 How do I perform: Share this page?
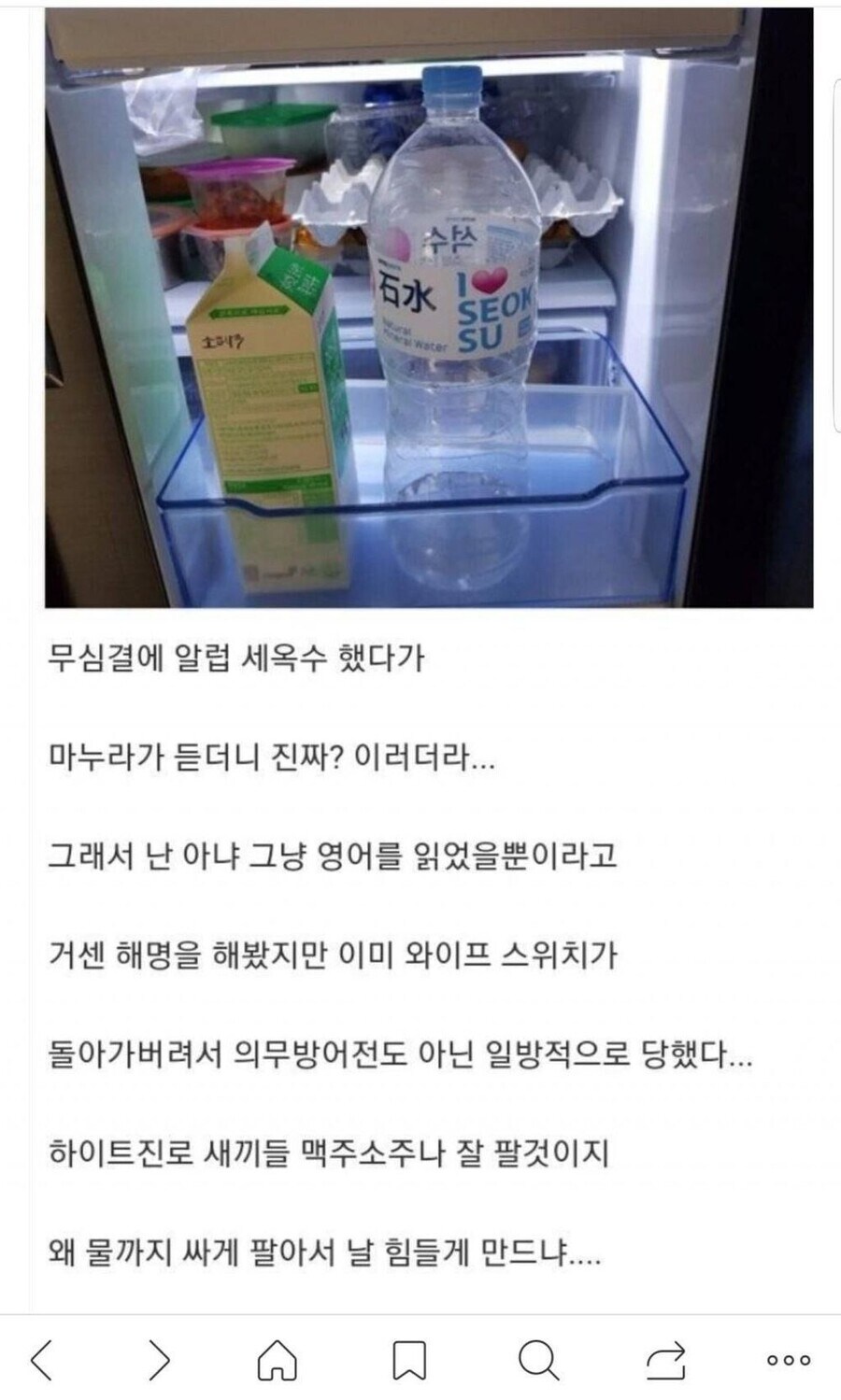(665, 1360)
